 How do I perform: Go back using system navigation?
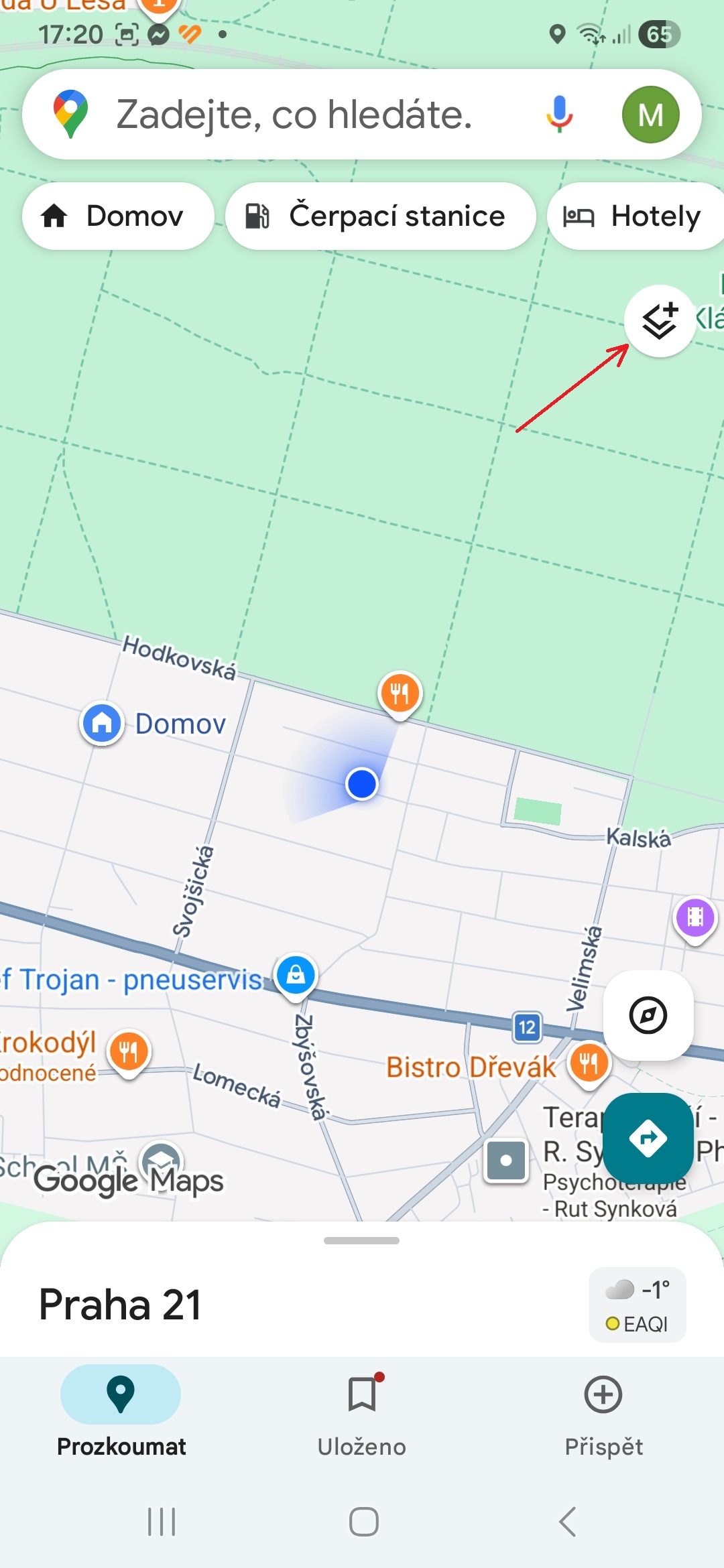pyautogui.click(x=567, y=1522)
